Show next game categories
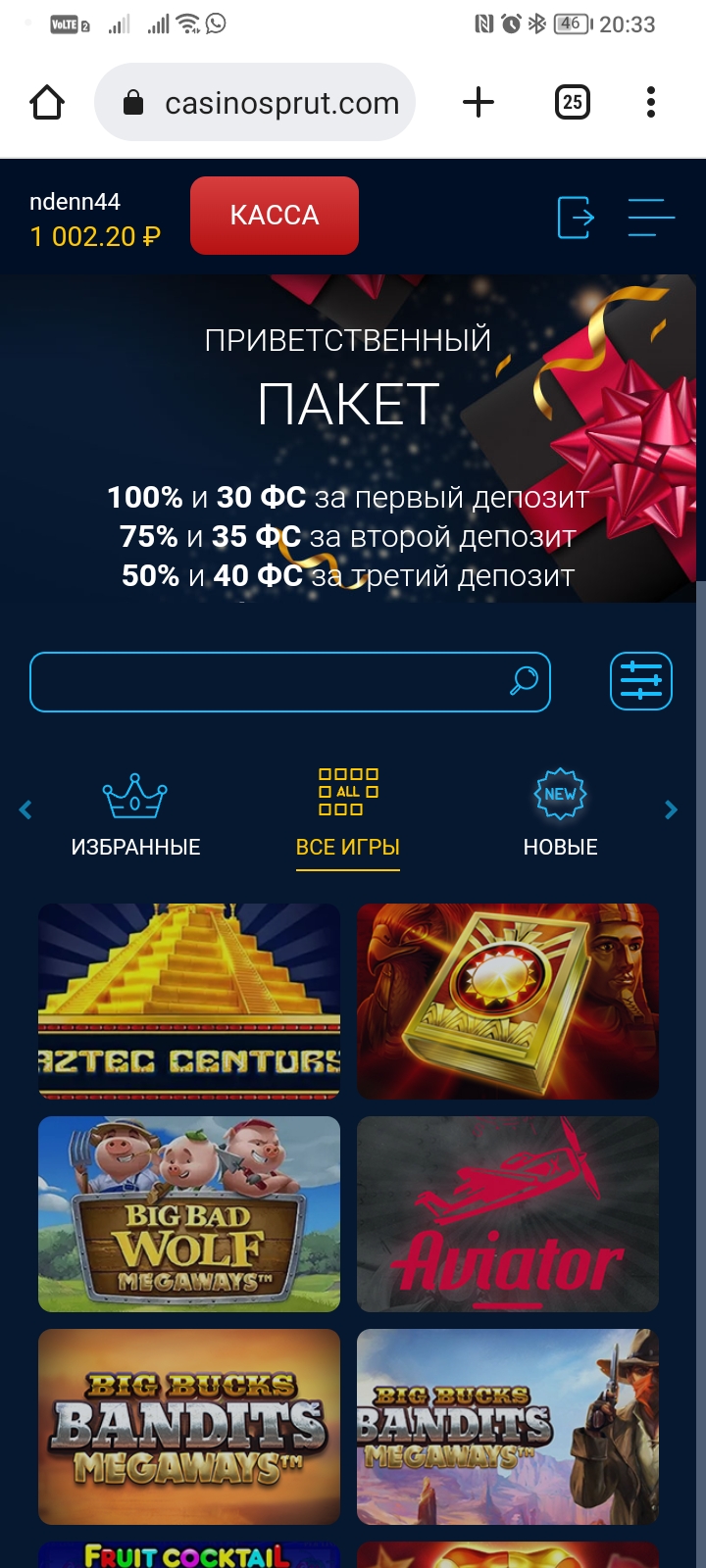 [672, 809]
